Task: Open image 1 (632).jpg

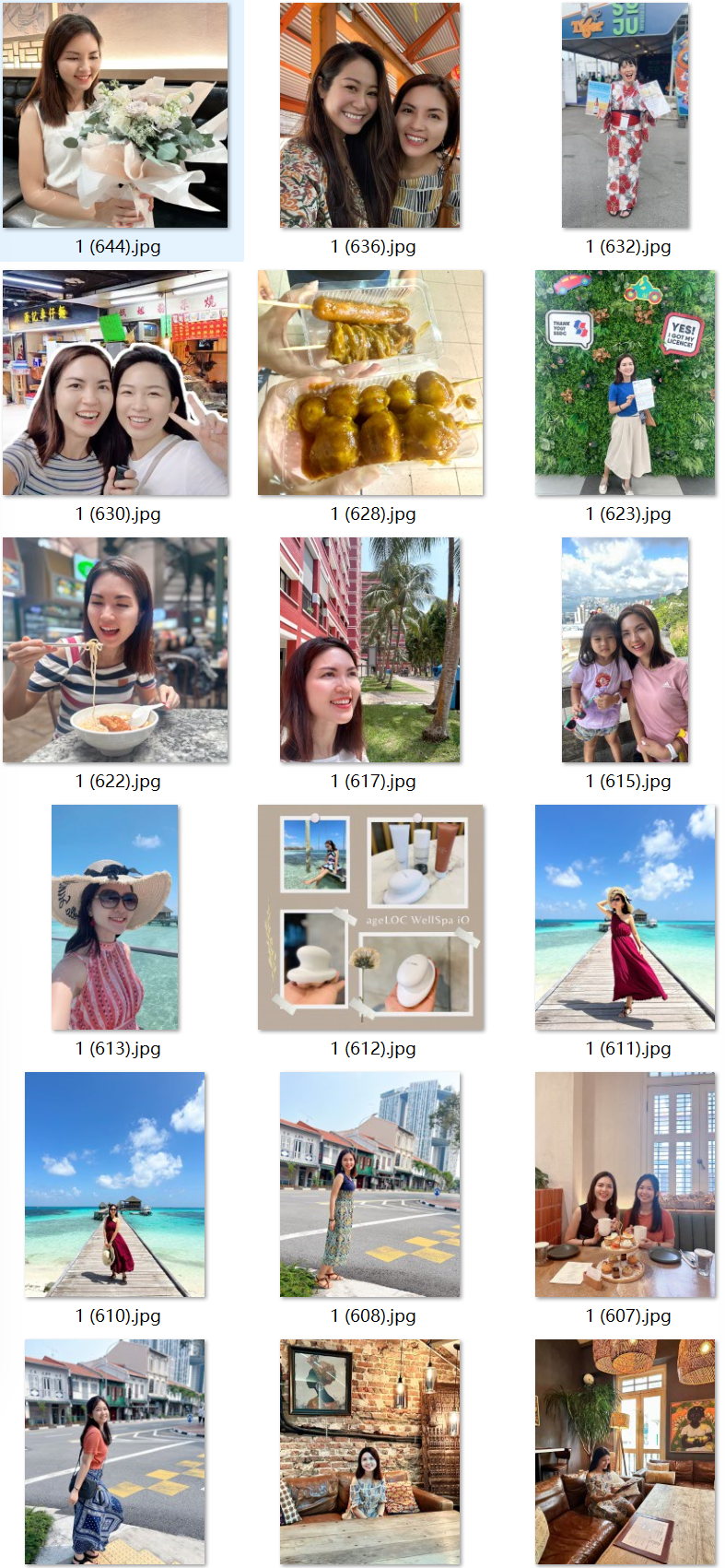Action: click(x=626, y=115)
